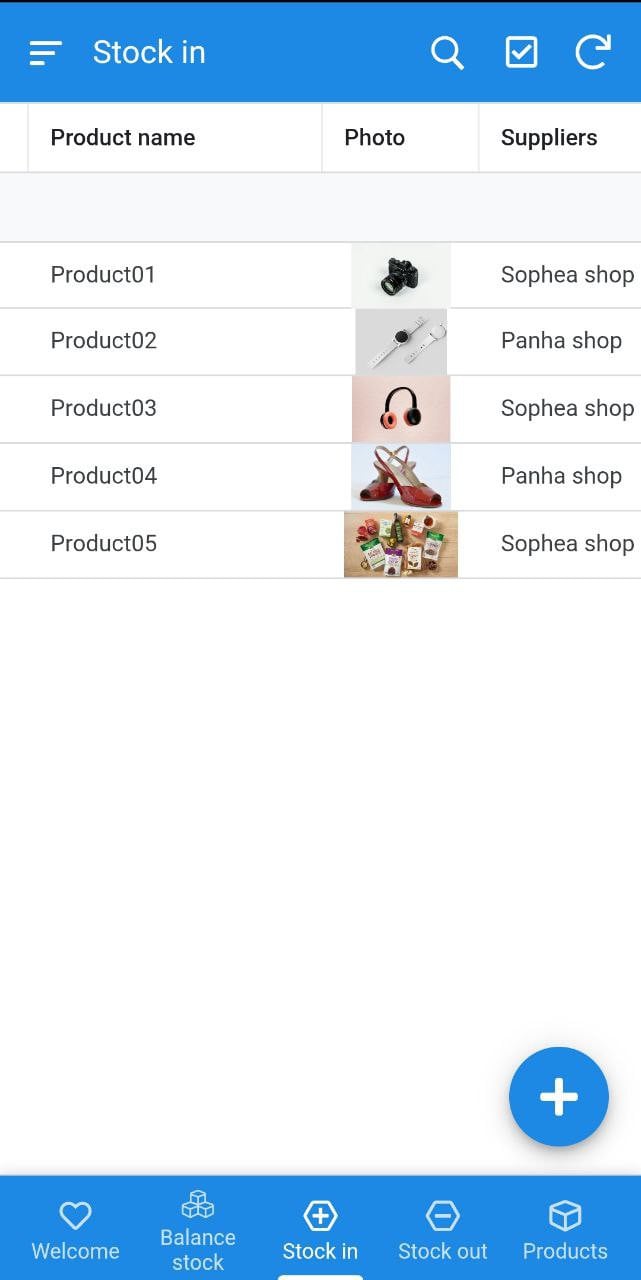Open Product05 stock details
This screenshot has height=1280, width=641.
[x=104, y=544]
